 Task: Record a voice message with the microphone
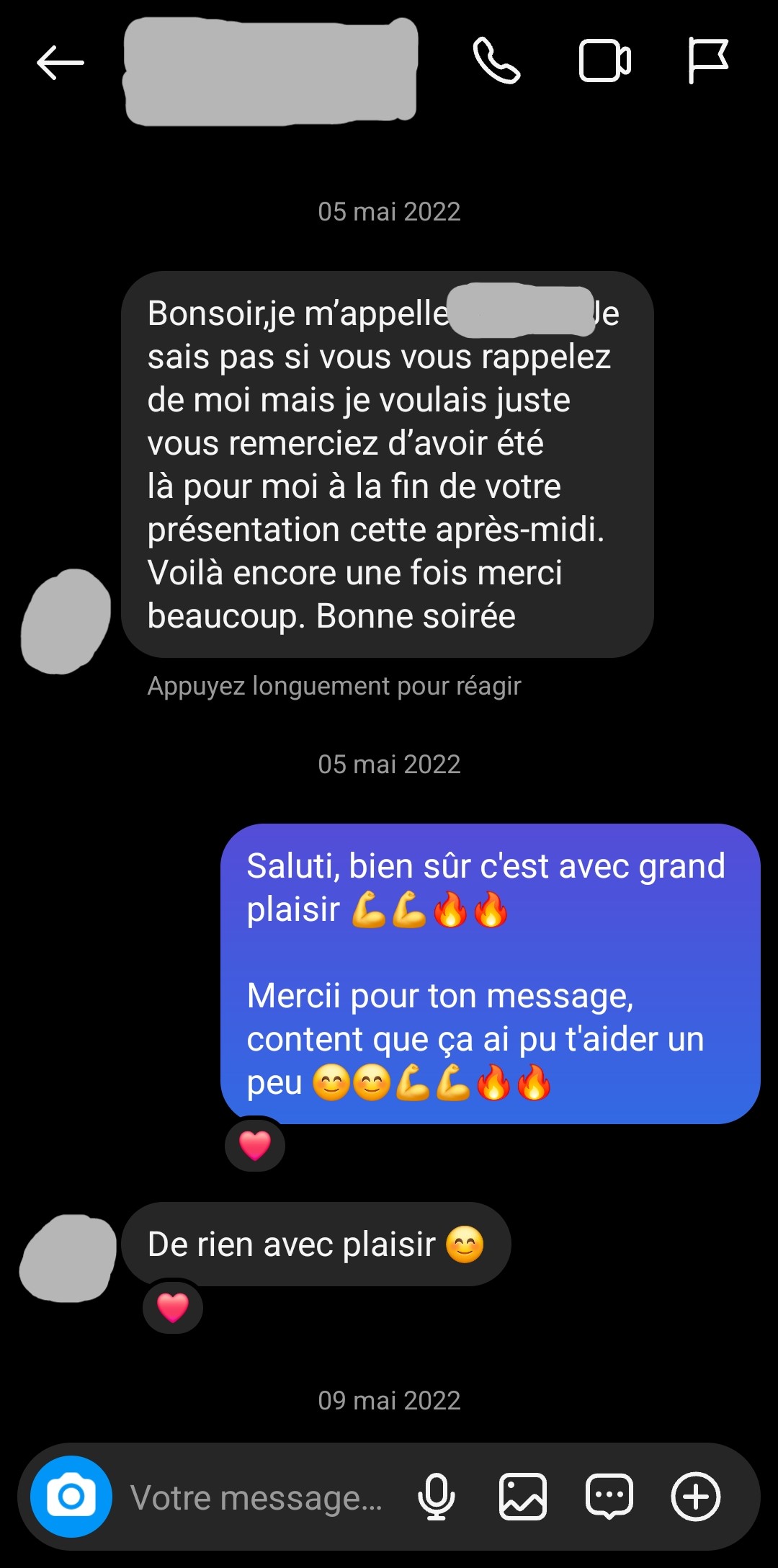(436, 1497)
